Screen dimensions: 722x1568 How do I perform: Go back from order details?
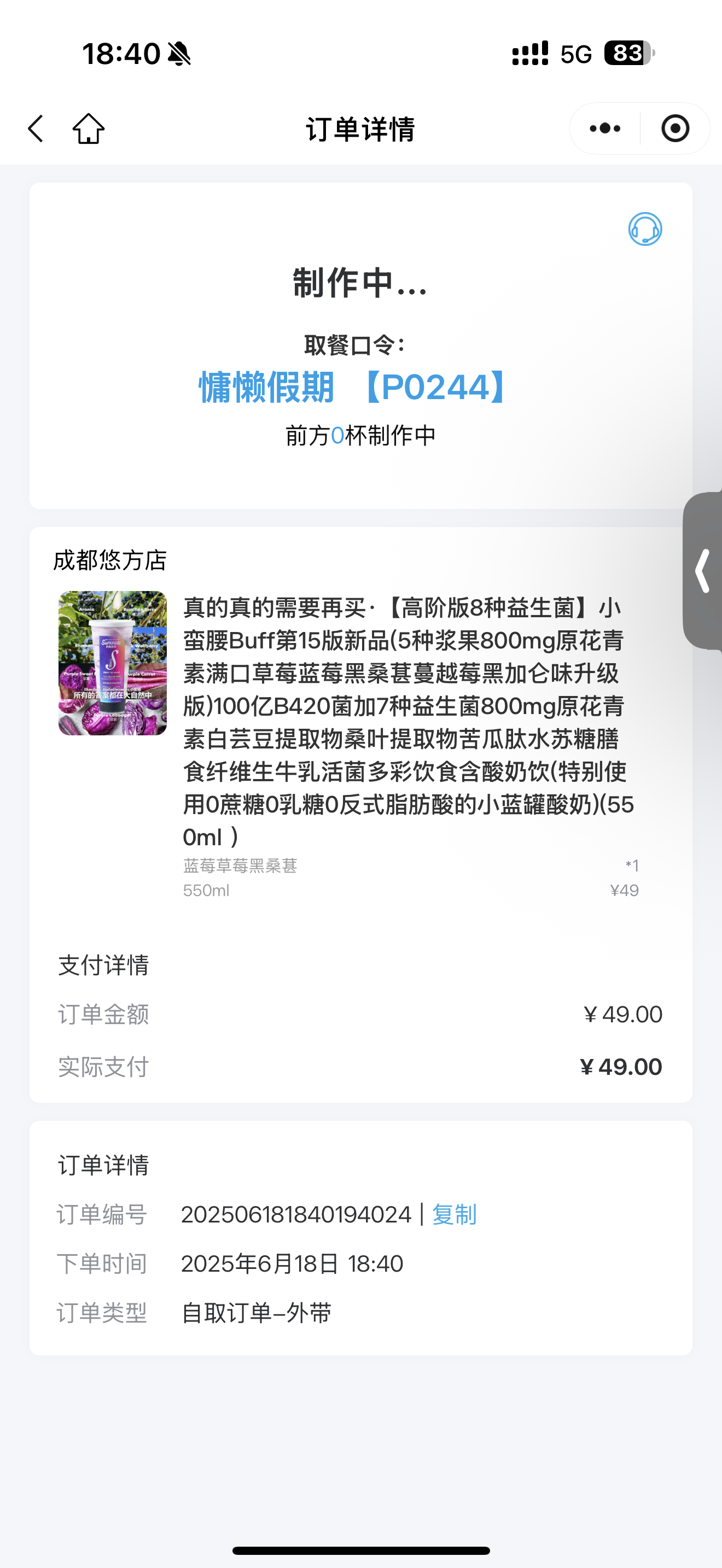36,128
